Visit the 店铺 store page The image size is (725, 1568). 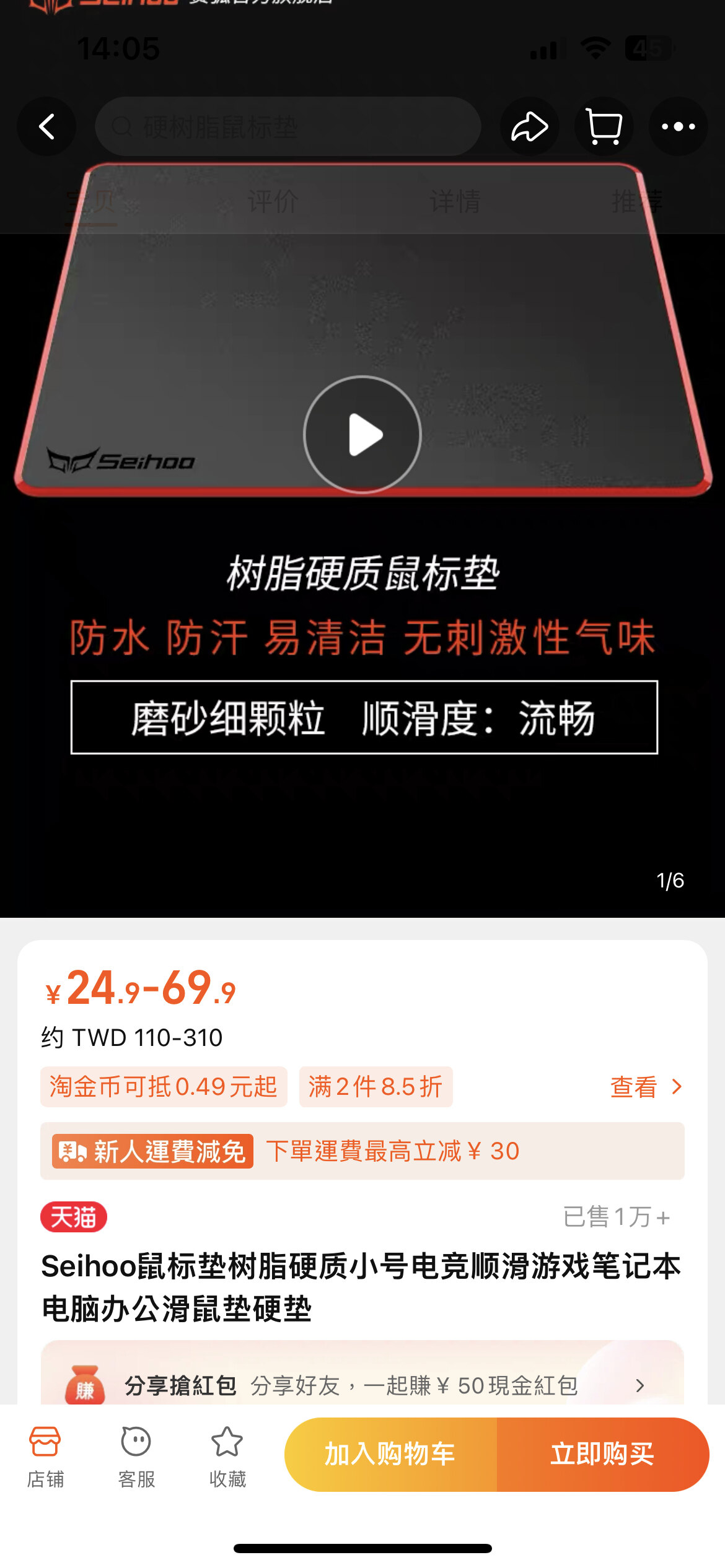45,1455
